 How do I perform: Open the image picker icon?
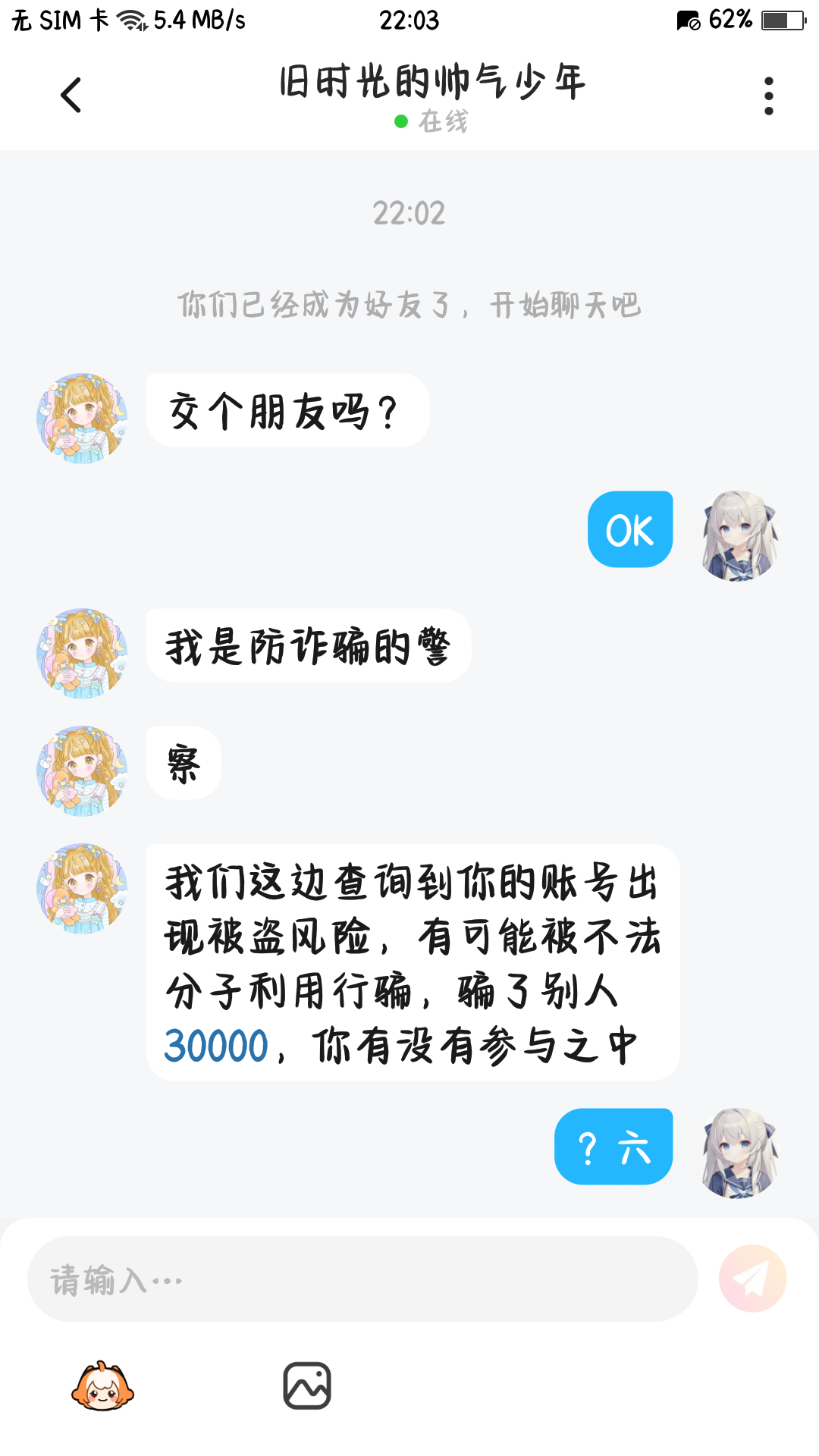point(307,1386)
